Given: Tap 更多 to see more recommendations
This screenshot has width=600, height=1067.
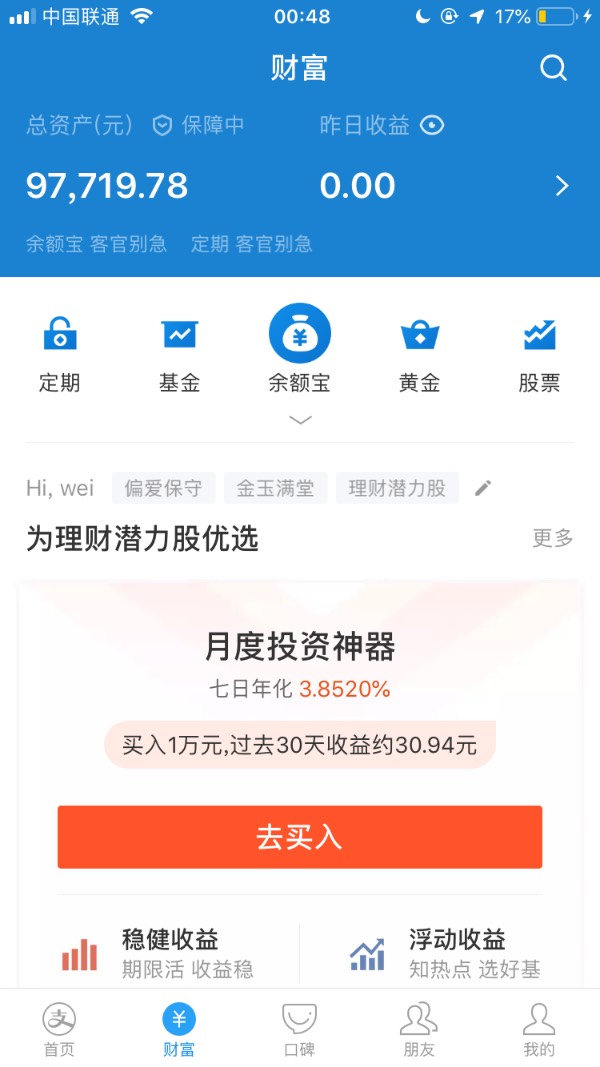Looking at the screenshot, I should pos(553,538).
